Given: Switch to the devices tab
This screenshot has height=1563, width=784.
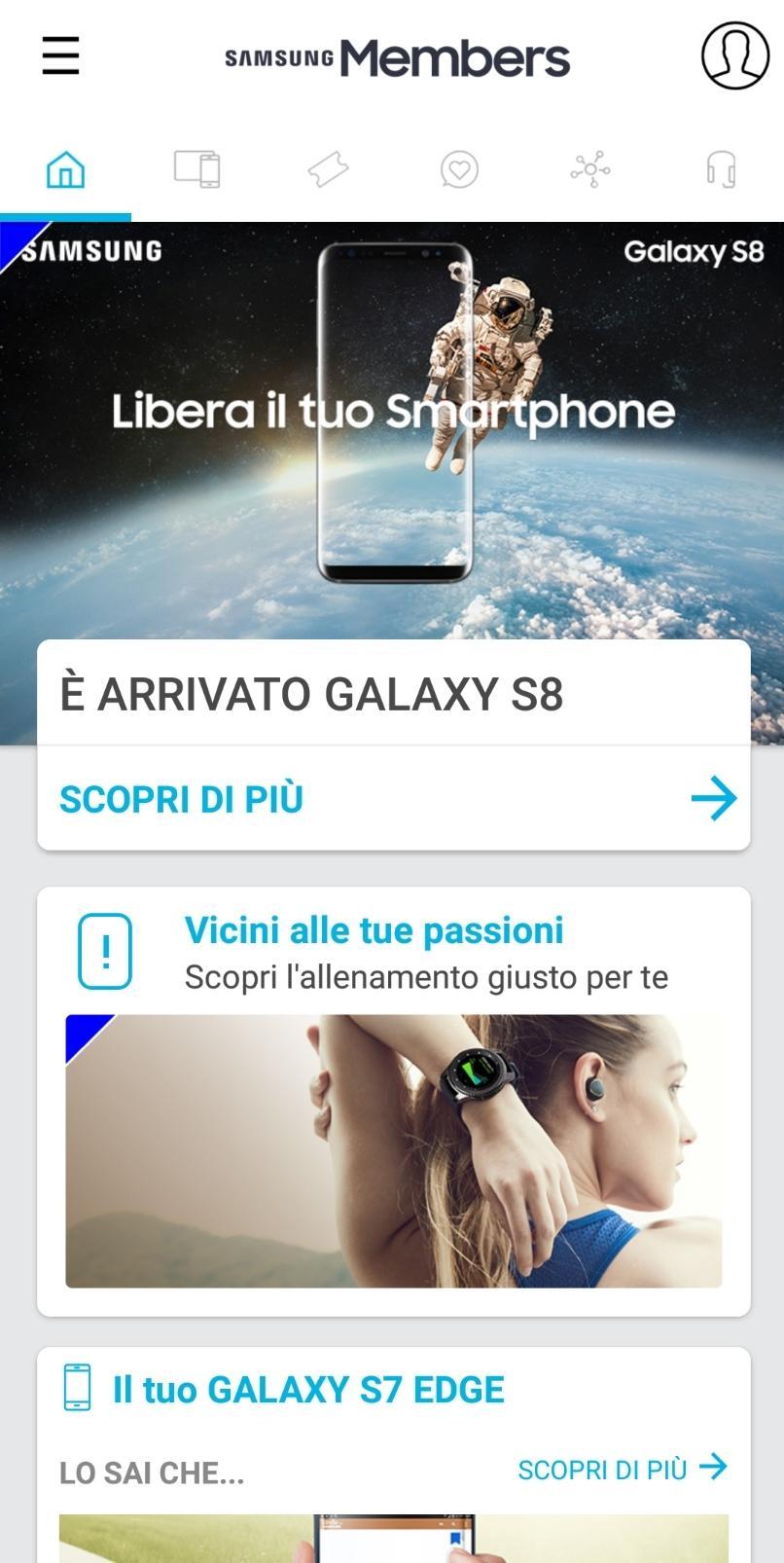Looking at the screenshot, I should (196, 169).
